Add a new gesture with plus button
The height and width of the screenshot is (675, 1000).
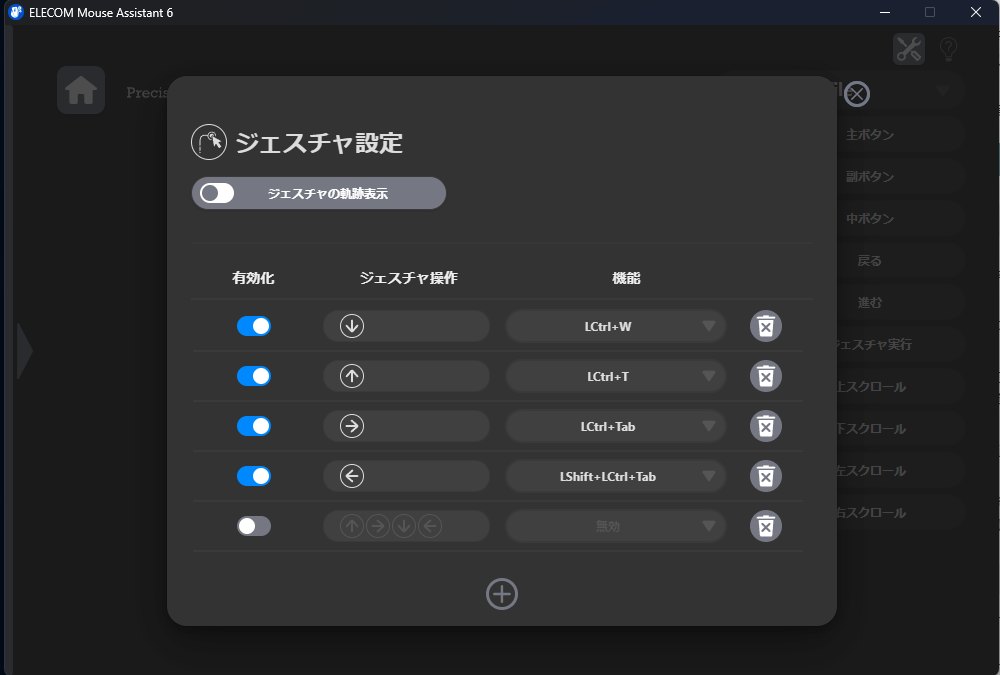(x=502, y=594)
